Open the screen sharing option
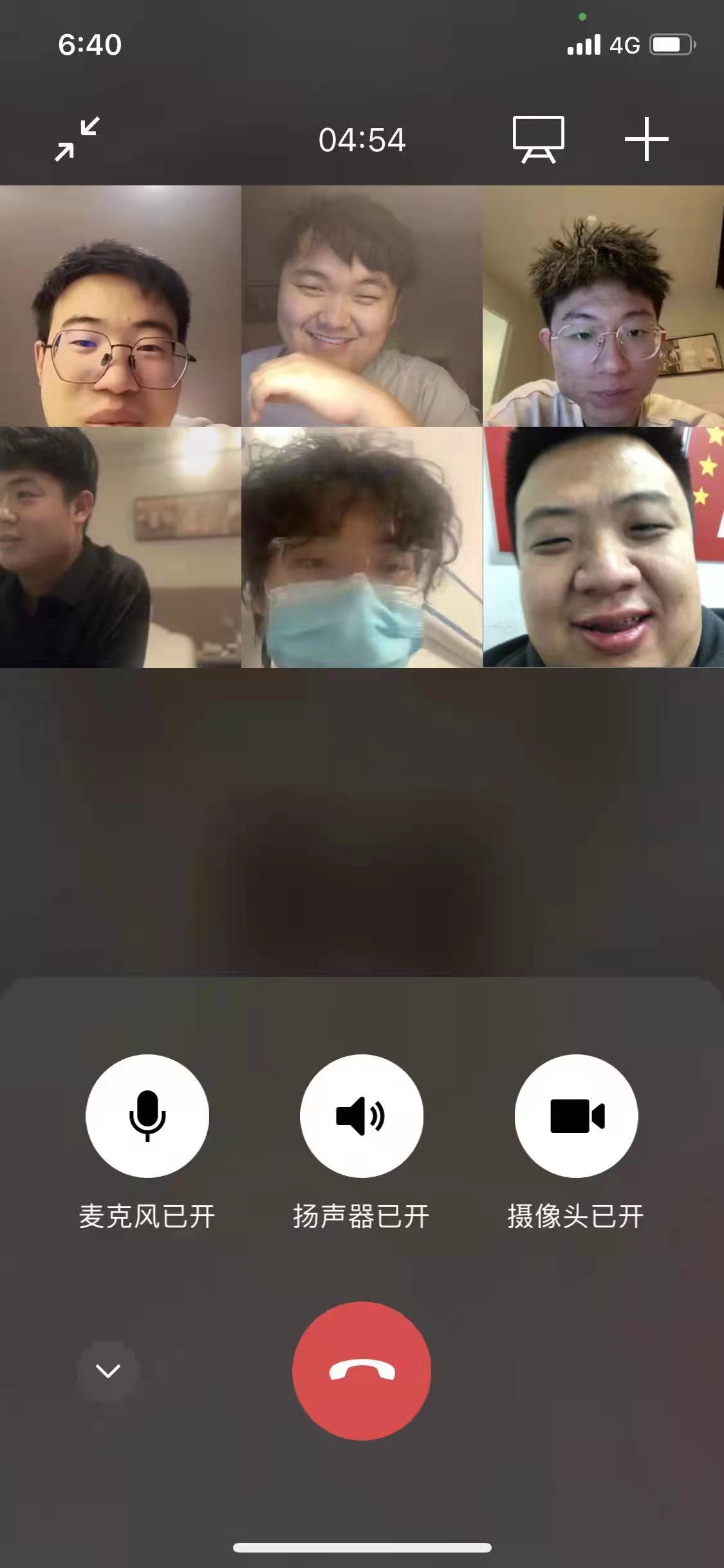 coord(538,139)
